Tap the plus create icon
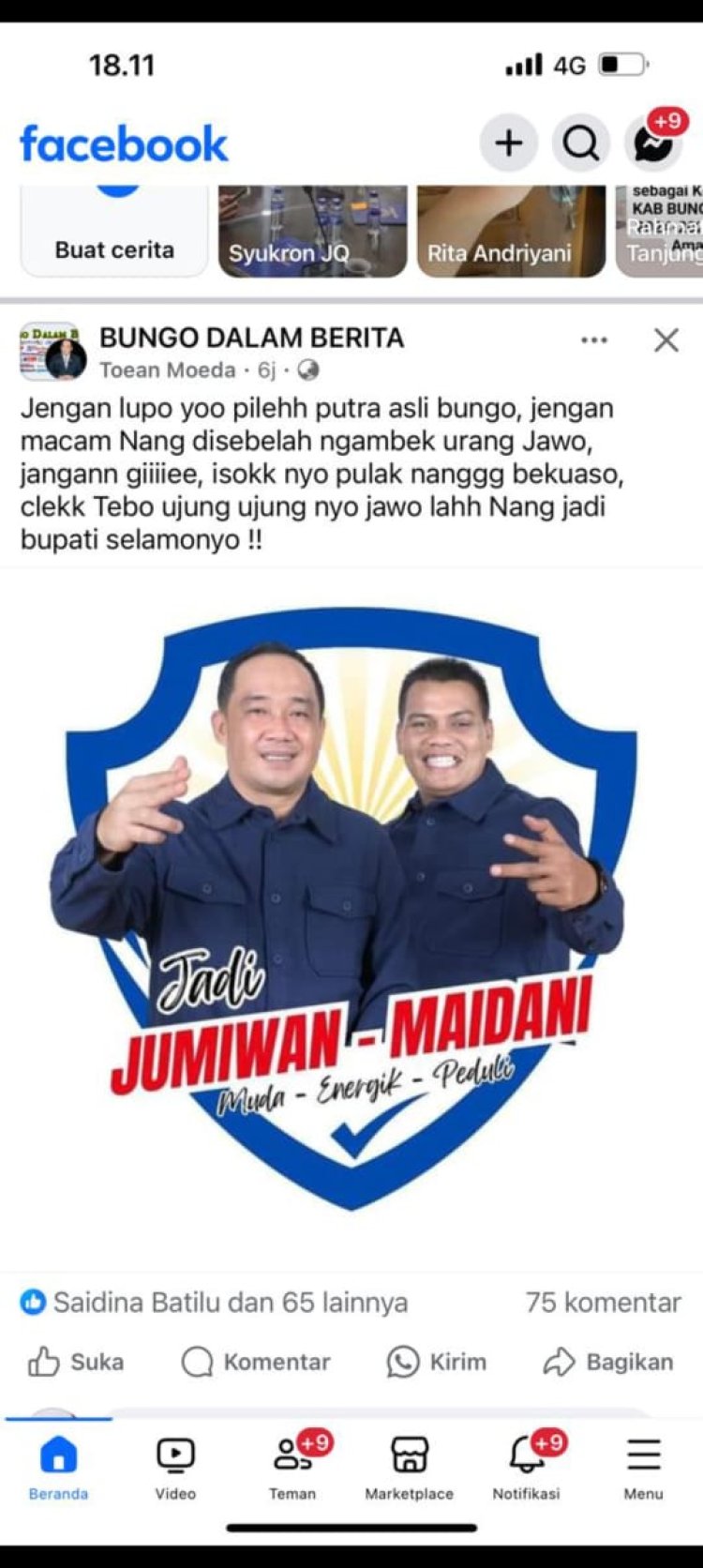The image size is (703, 1568). tap(508, 143)
